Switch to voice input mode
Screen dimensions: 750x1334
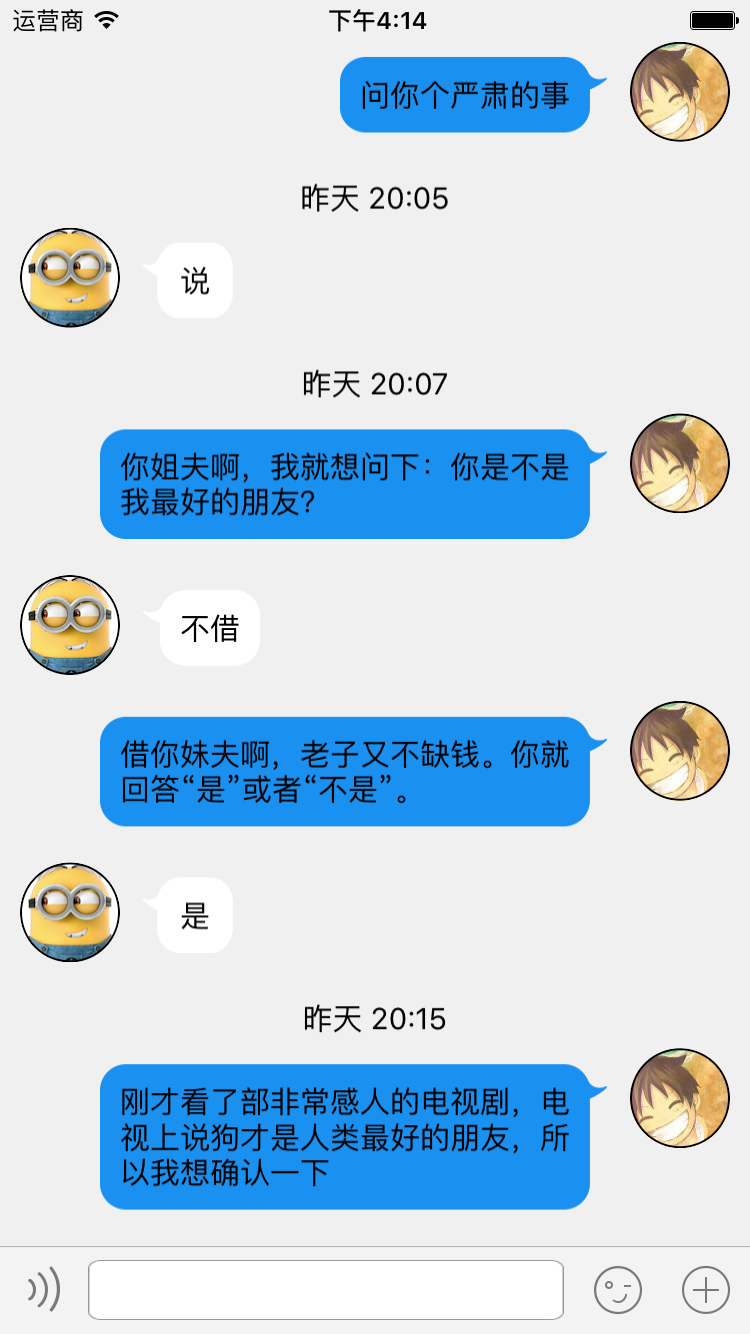pyautogui.click(x=44, y=1289)
